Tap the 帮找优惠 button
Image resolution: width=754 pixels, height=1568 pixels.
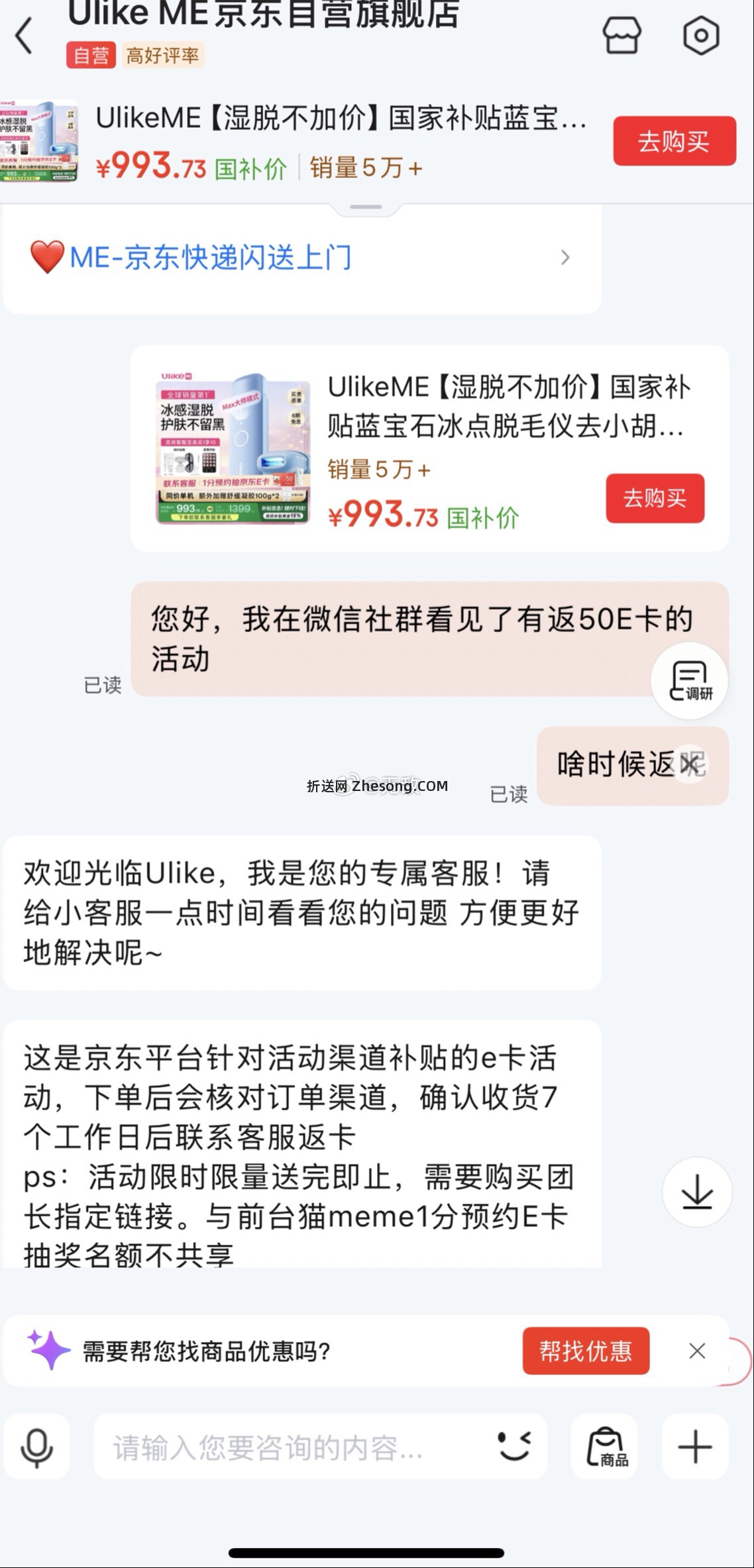pyautogui.click(x=586, y=1352)
